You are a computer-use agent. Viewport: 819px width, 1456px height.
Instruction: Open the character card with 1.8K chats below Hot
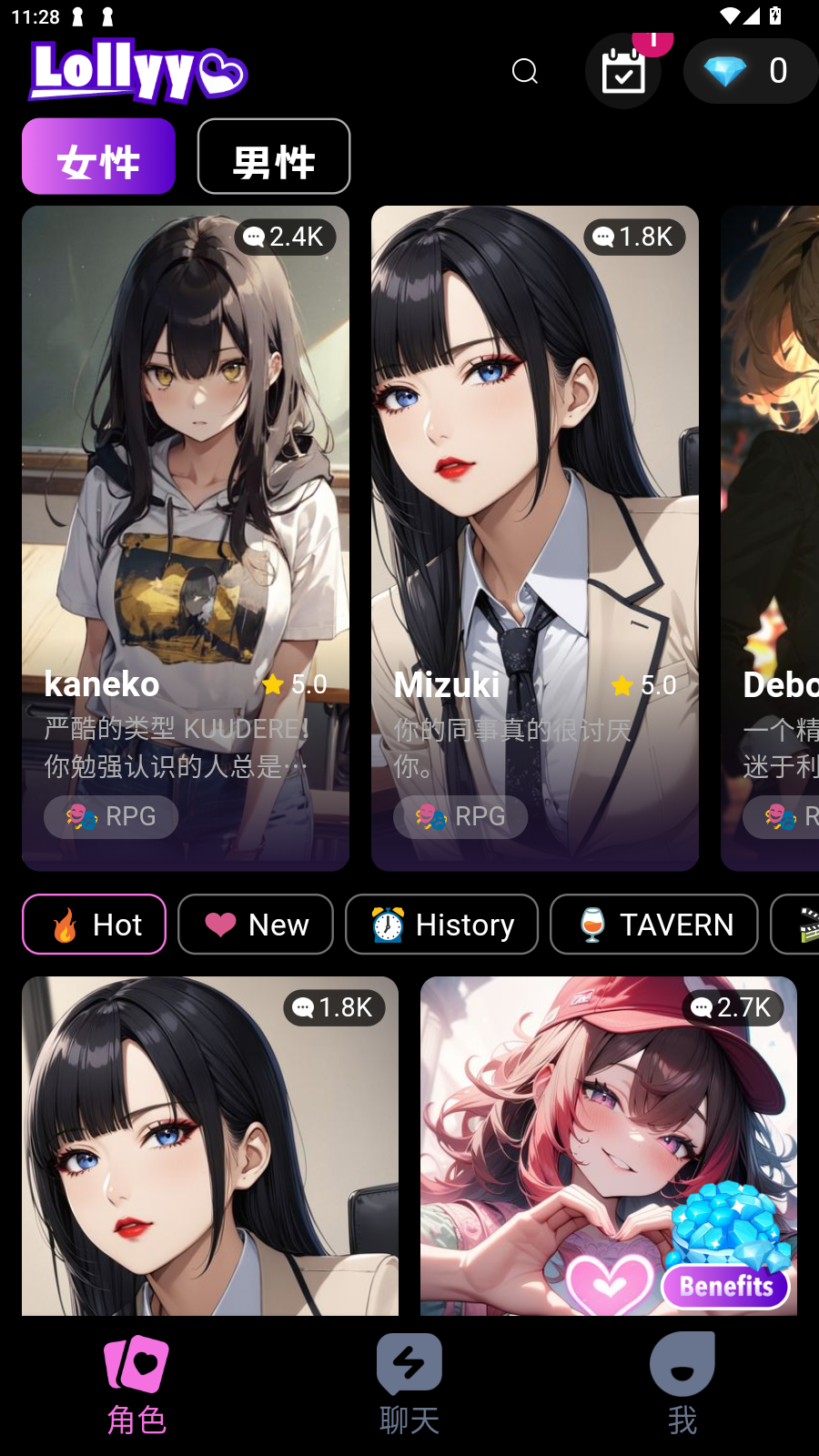(210, 1147)
